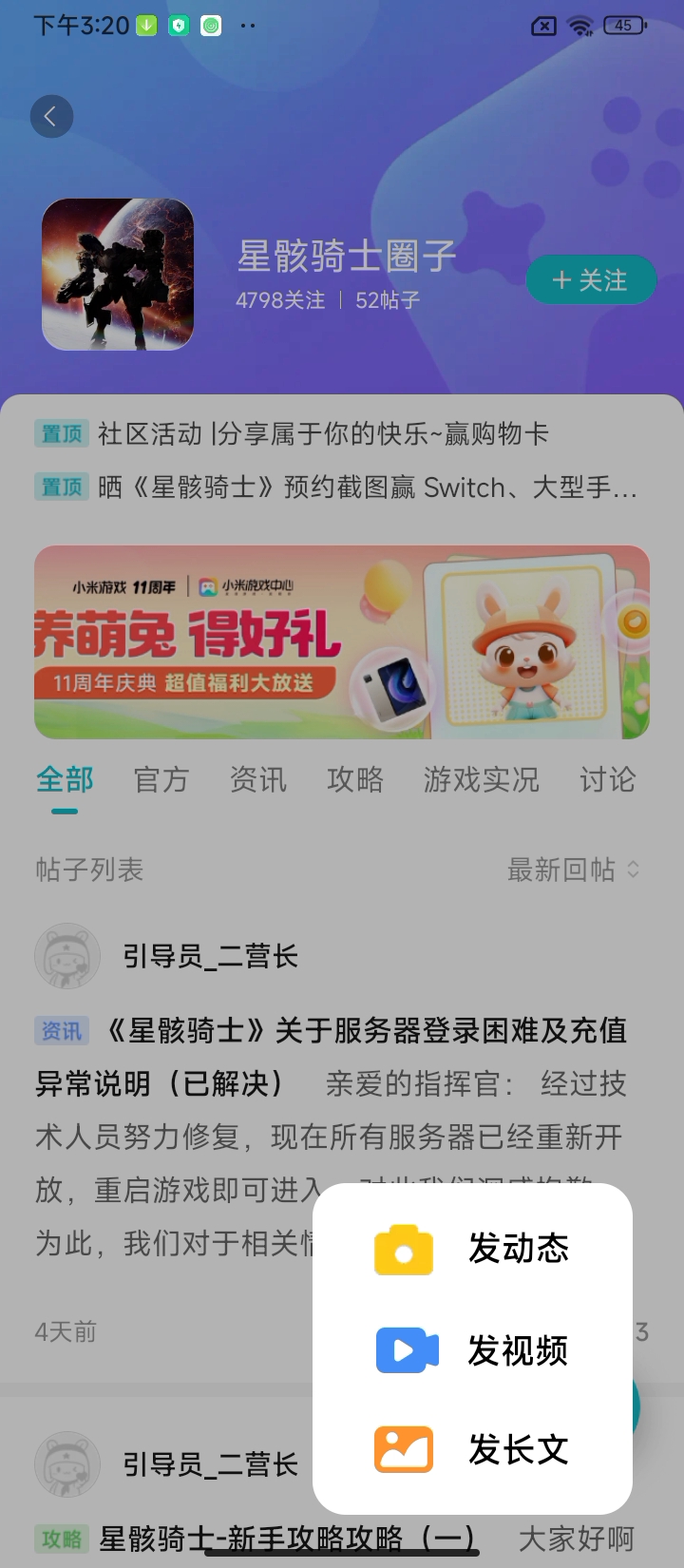Open the 星骸骑士-新手攻略攻略（一） post
684x1568 pixels.
coord(287,1538)
